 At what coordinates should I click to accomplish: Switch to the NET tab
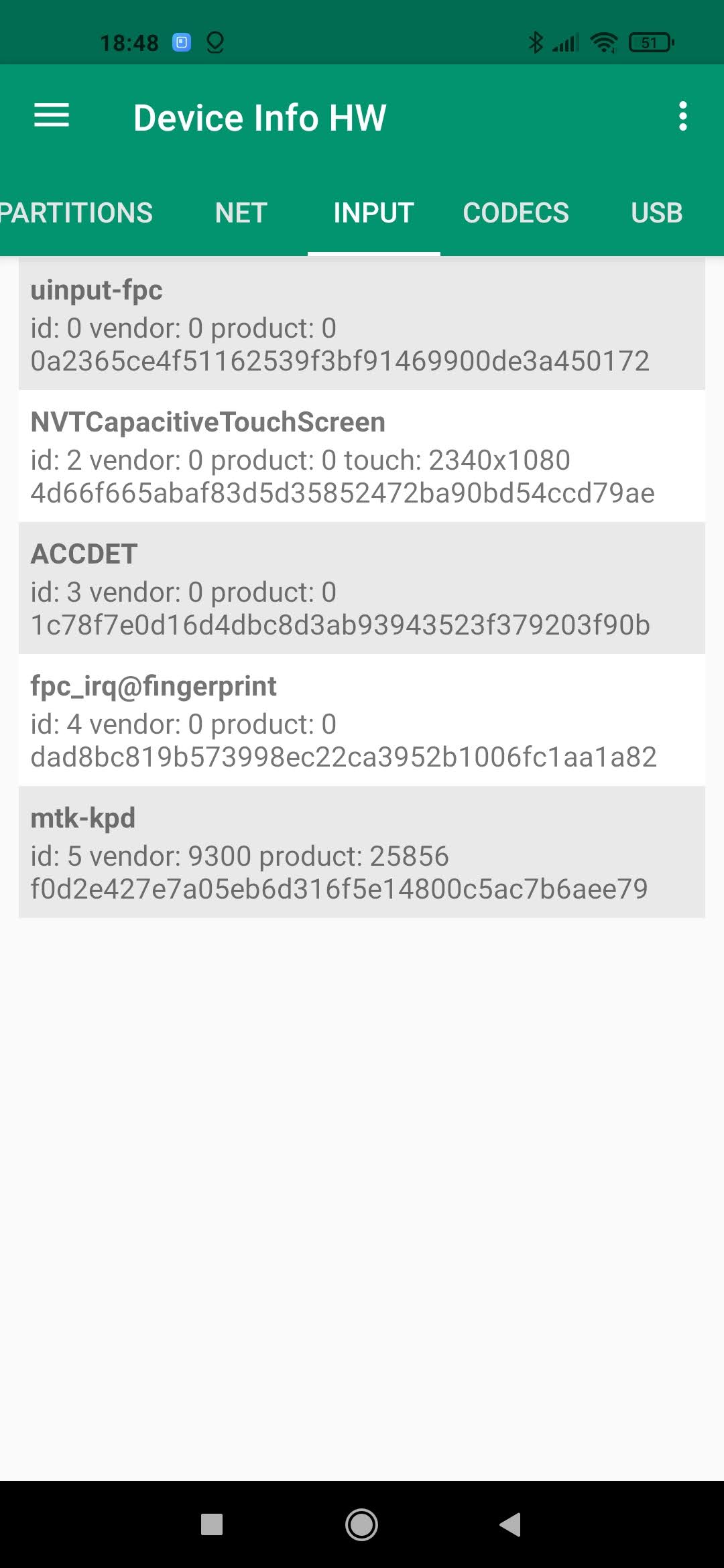(x=241, y=213)
